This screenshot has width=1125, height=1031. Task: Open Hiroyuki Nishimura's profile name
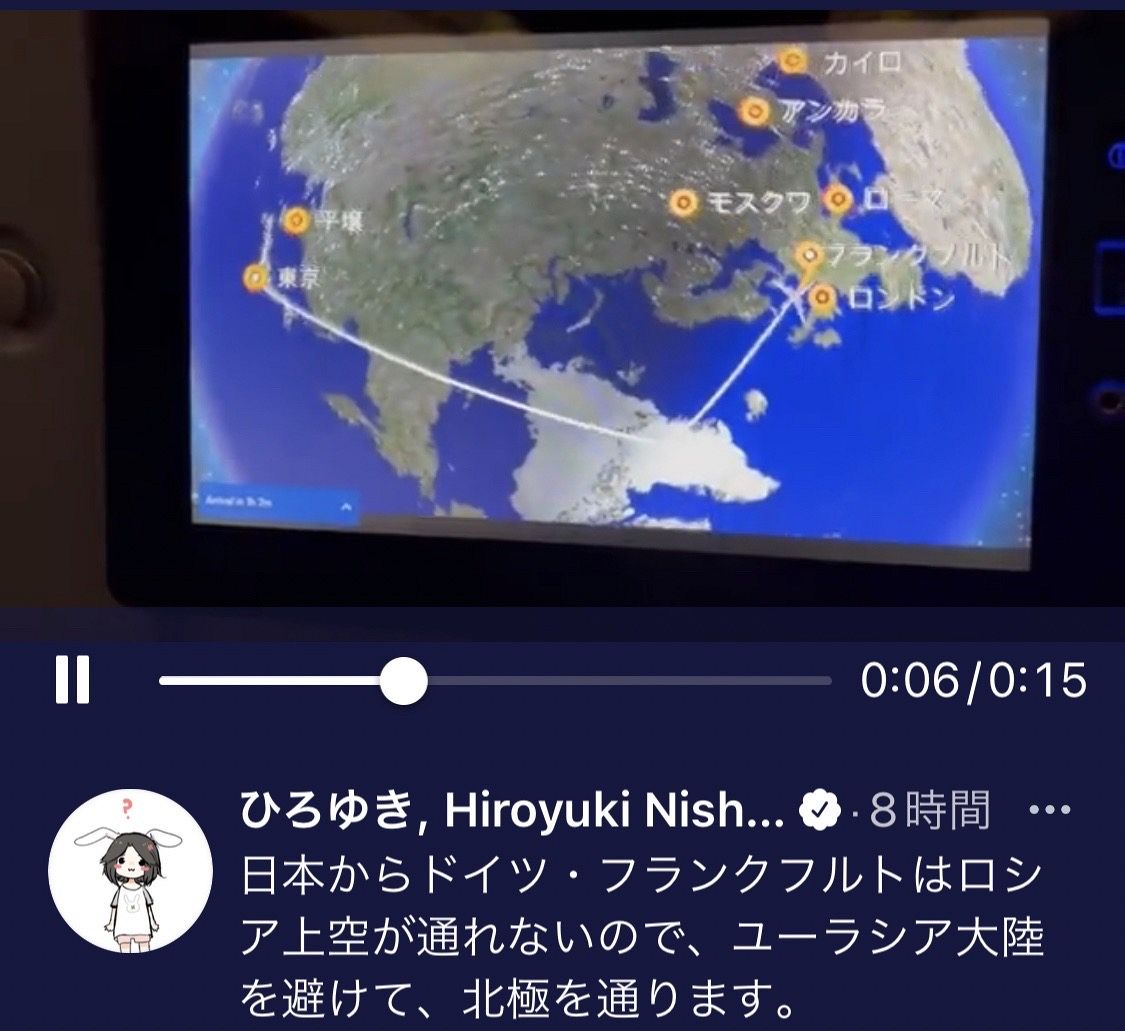(512, 812)
